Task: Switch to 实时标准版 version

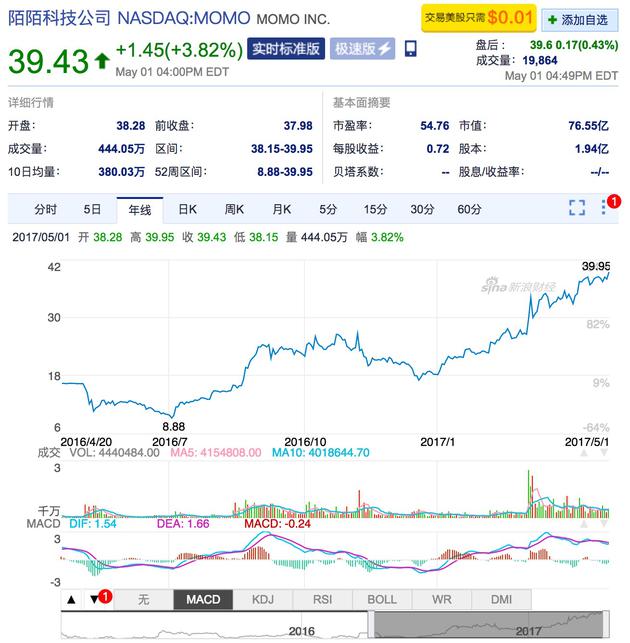Action: (x=286, y=49)
